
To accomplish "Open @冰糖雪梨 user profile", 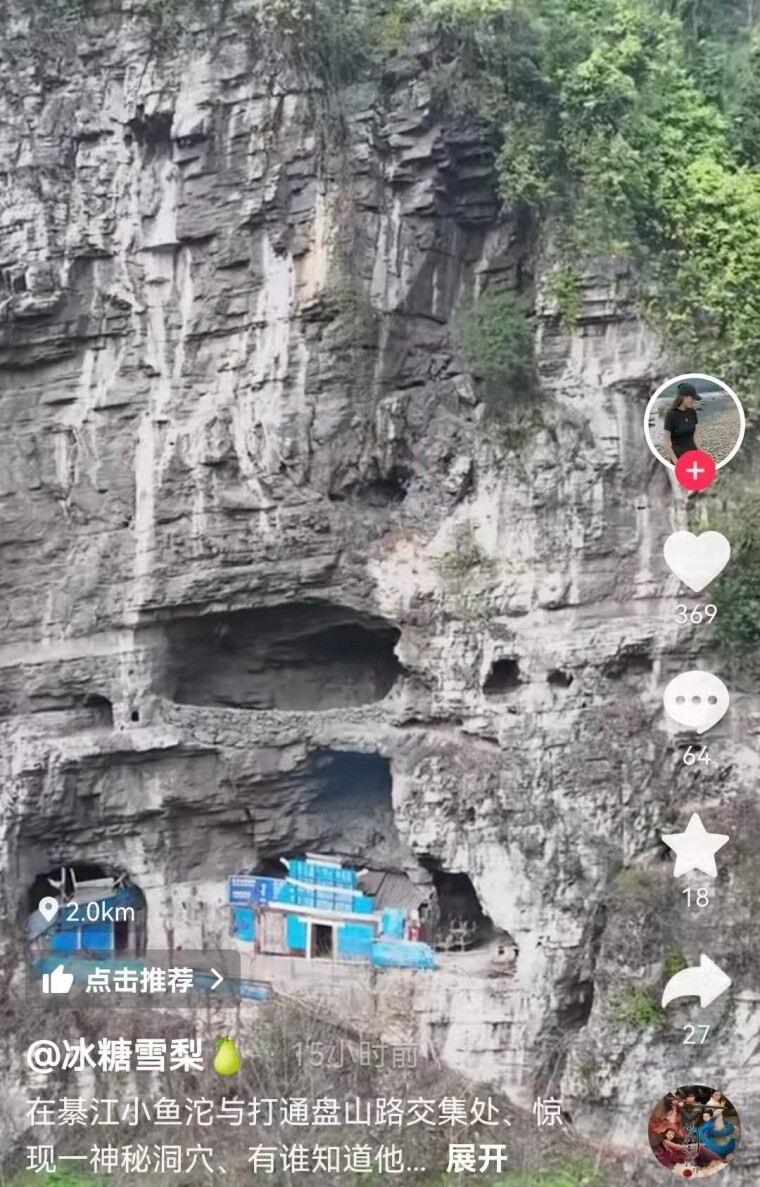I will 115,1055.
